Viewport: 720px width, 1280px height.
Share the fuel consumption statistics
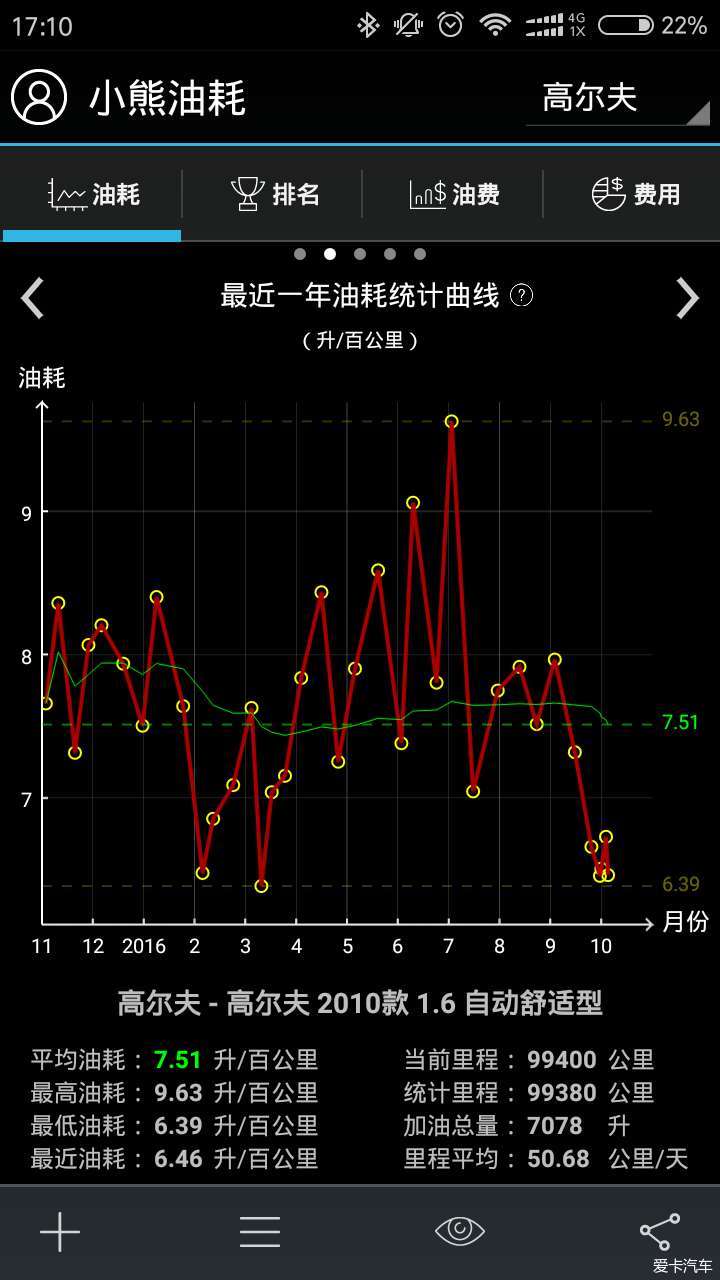pos(660,1232)
